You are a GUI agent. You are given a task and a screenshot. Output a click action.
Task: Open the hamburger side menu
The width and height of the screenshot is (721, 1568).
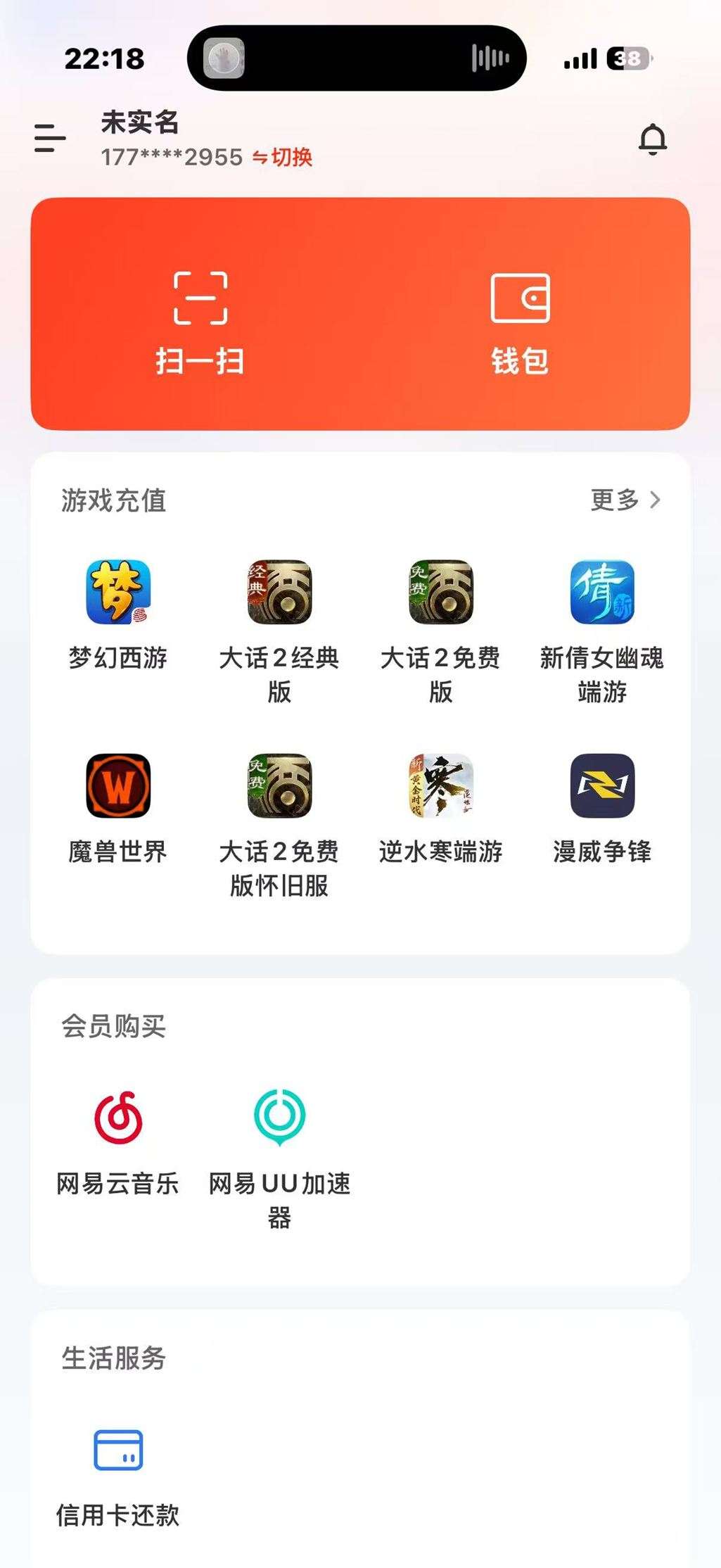47,139
